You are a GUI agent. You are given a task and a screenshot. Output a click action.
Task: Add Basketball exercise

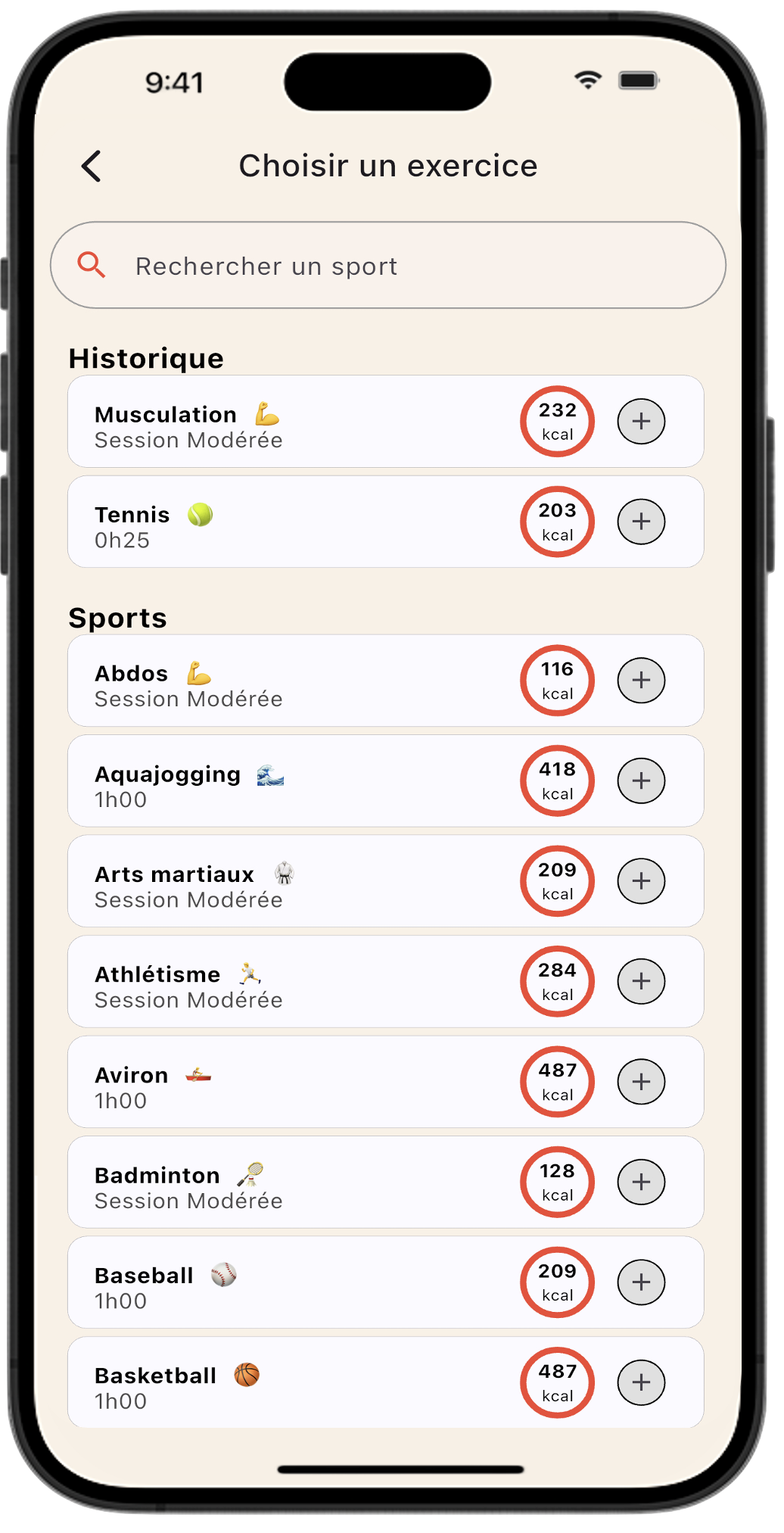641,1382
